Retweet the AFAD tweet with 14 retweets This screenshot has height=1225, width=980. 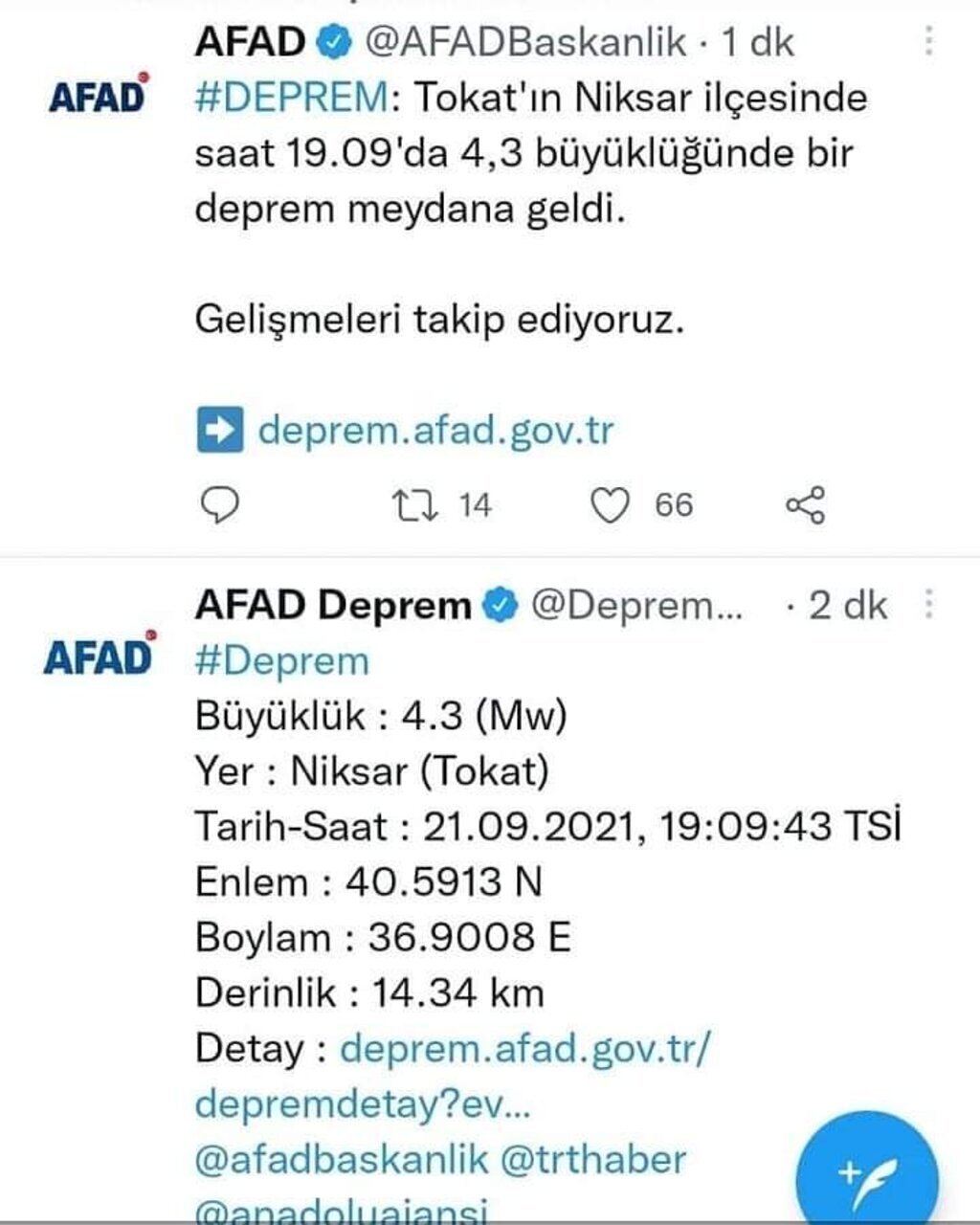pyautogui.click(x=416, y=504)
